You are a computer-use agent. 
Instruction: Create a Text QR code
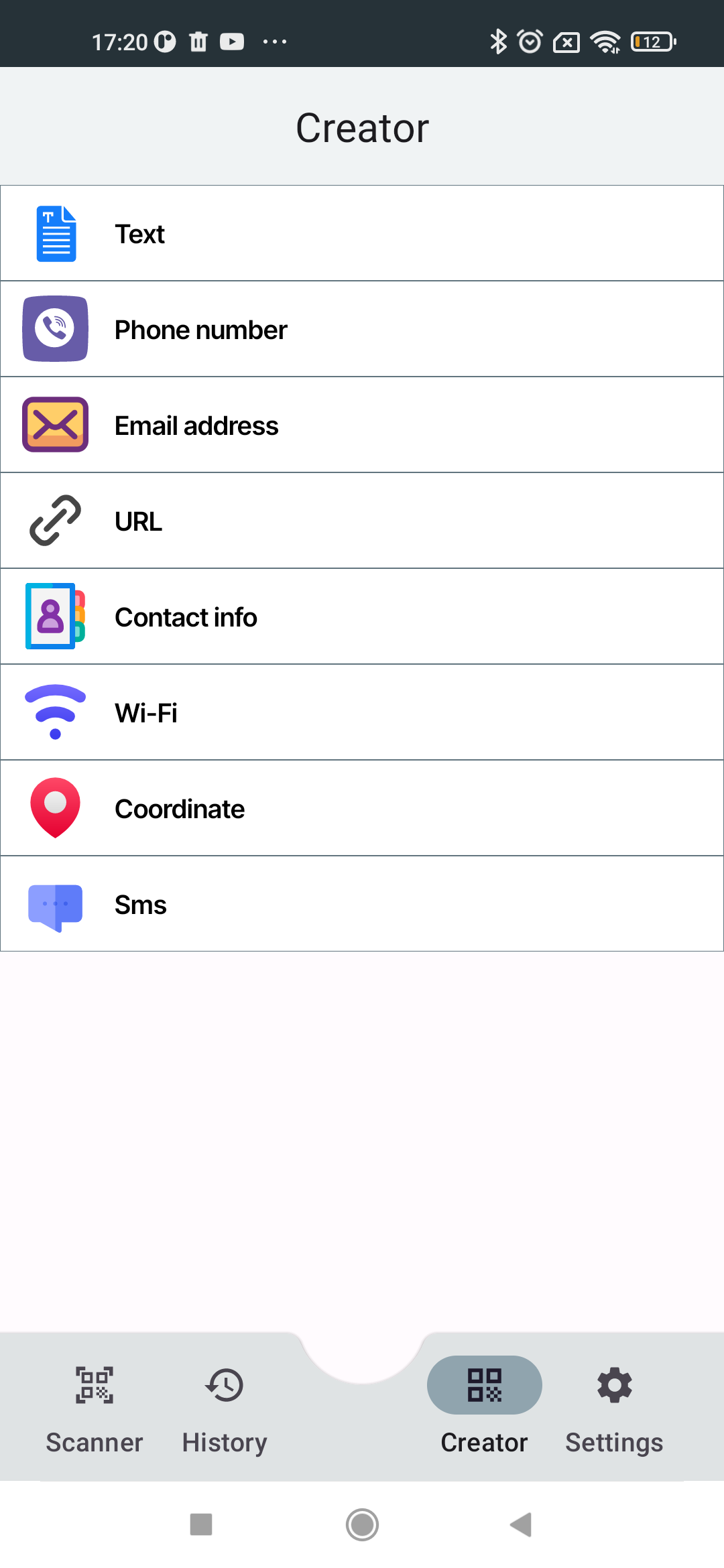pyautogui.click(x=362, y=234)
